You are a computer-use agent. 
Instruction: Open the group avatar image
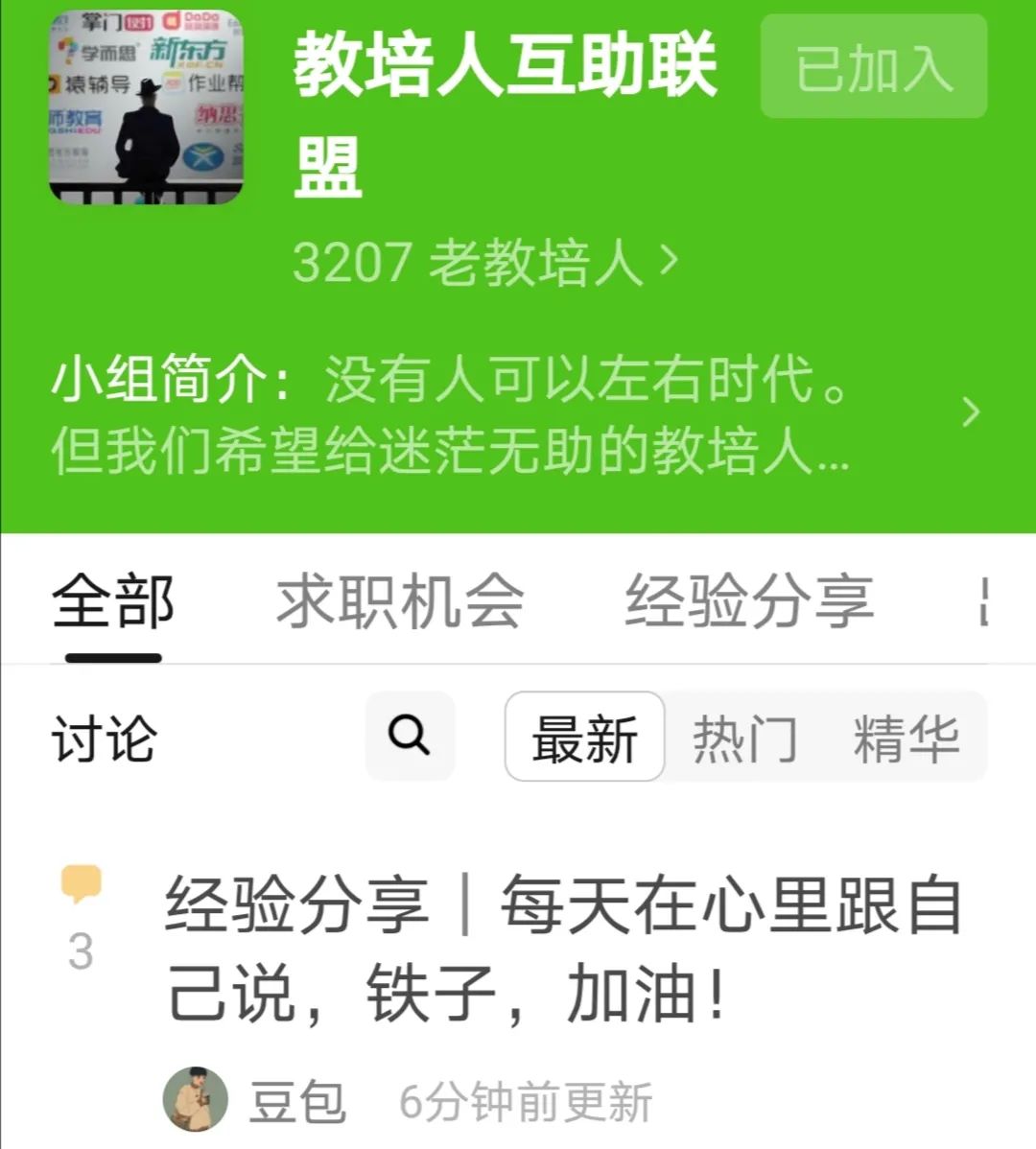pos(146,107)
